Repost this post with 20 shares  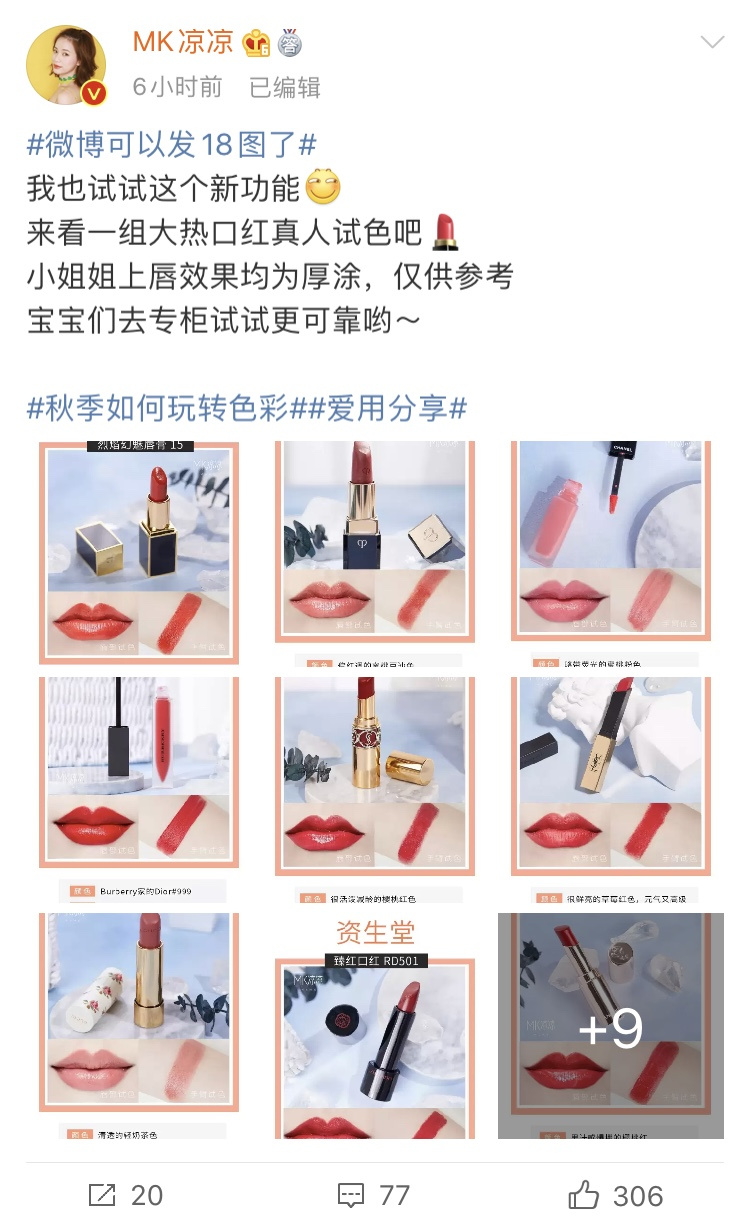[126, 1195]
